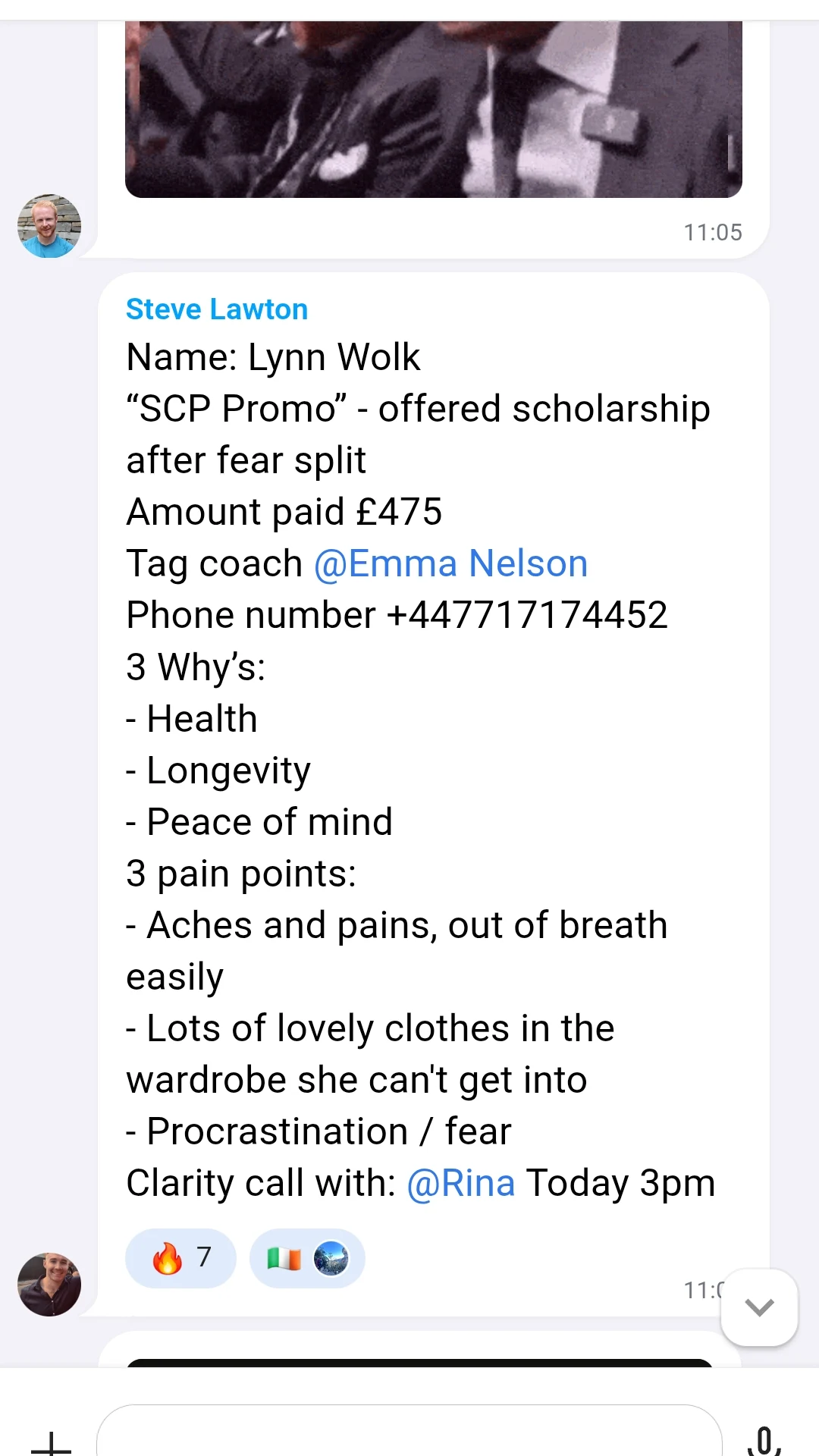
Task: Open the blue-shirt sender's avatar profile
Action: 49,226
